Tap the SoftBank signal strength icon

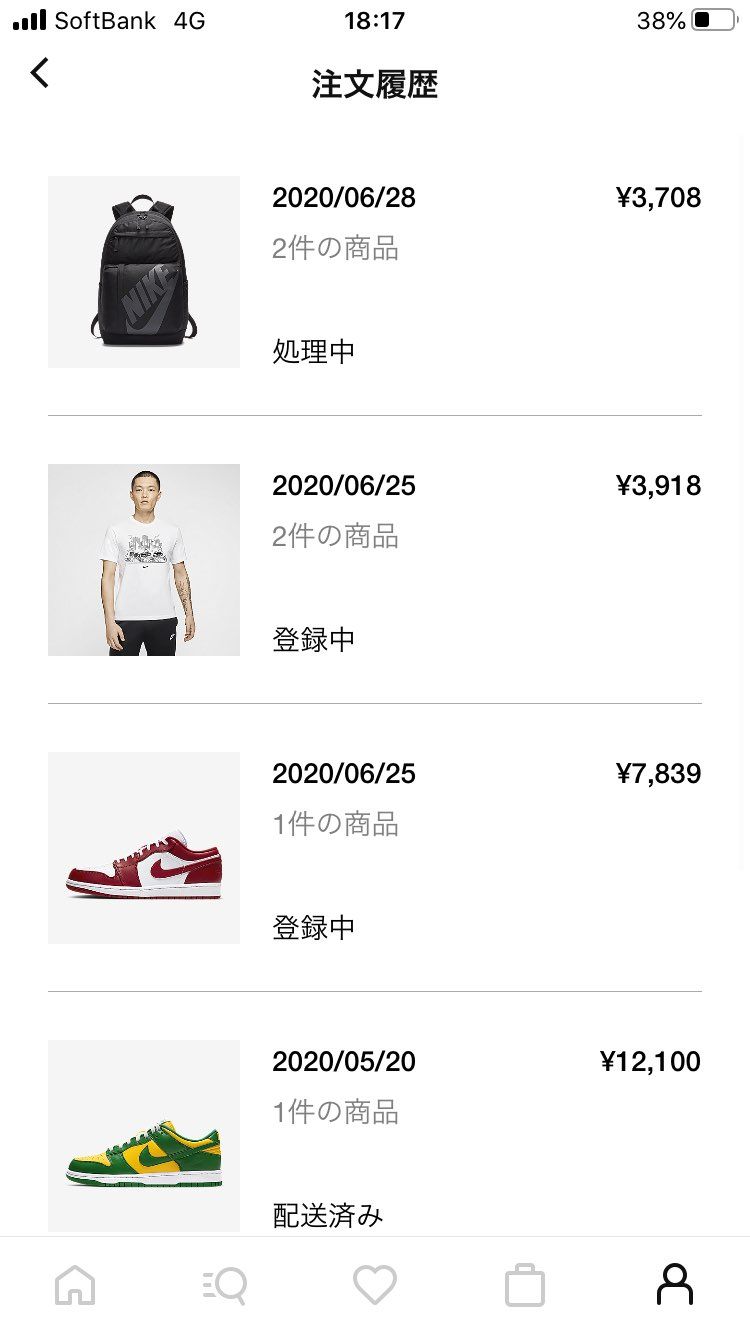click(26, 17)
